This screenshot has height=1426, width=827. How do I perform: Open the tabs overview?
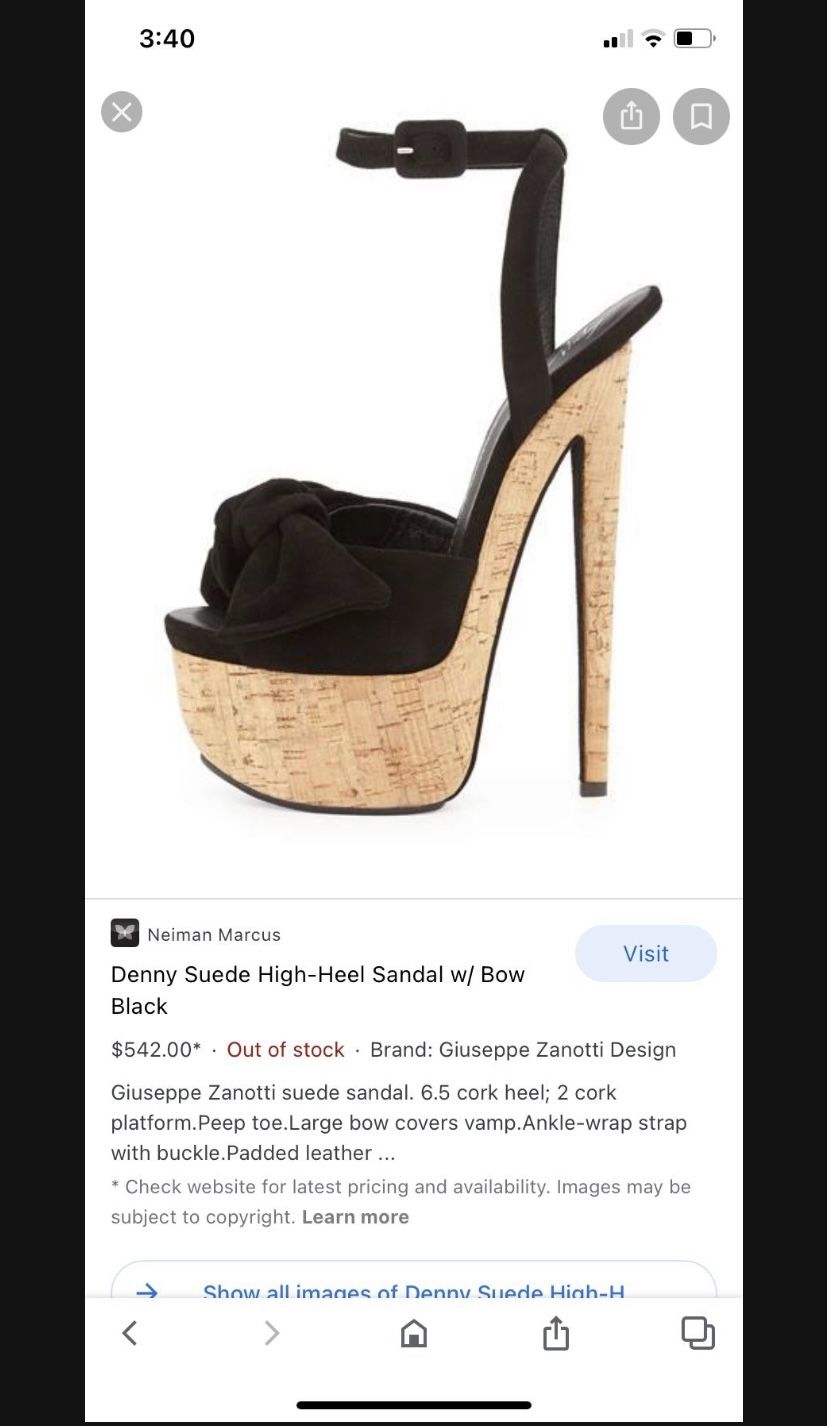coord(698,1333)
